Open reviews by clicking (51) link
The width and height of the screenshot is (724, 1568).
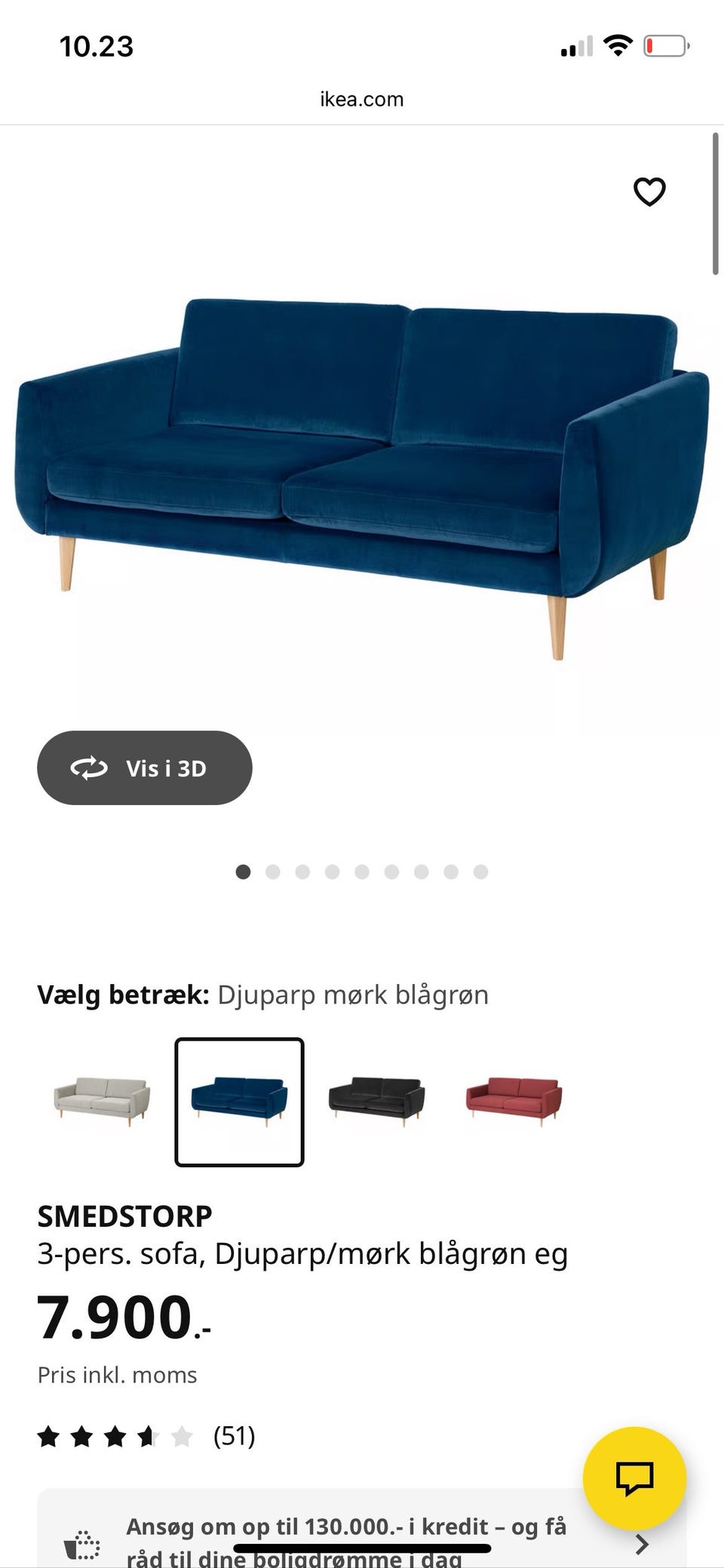(x=234, y=1437)
